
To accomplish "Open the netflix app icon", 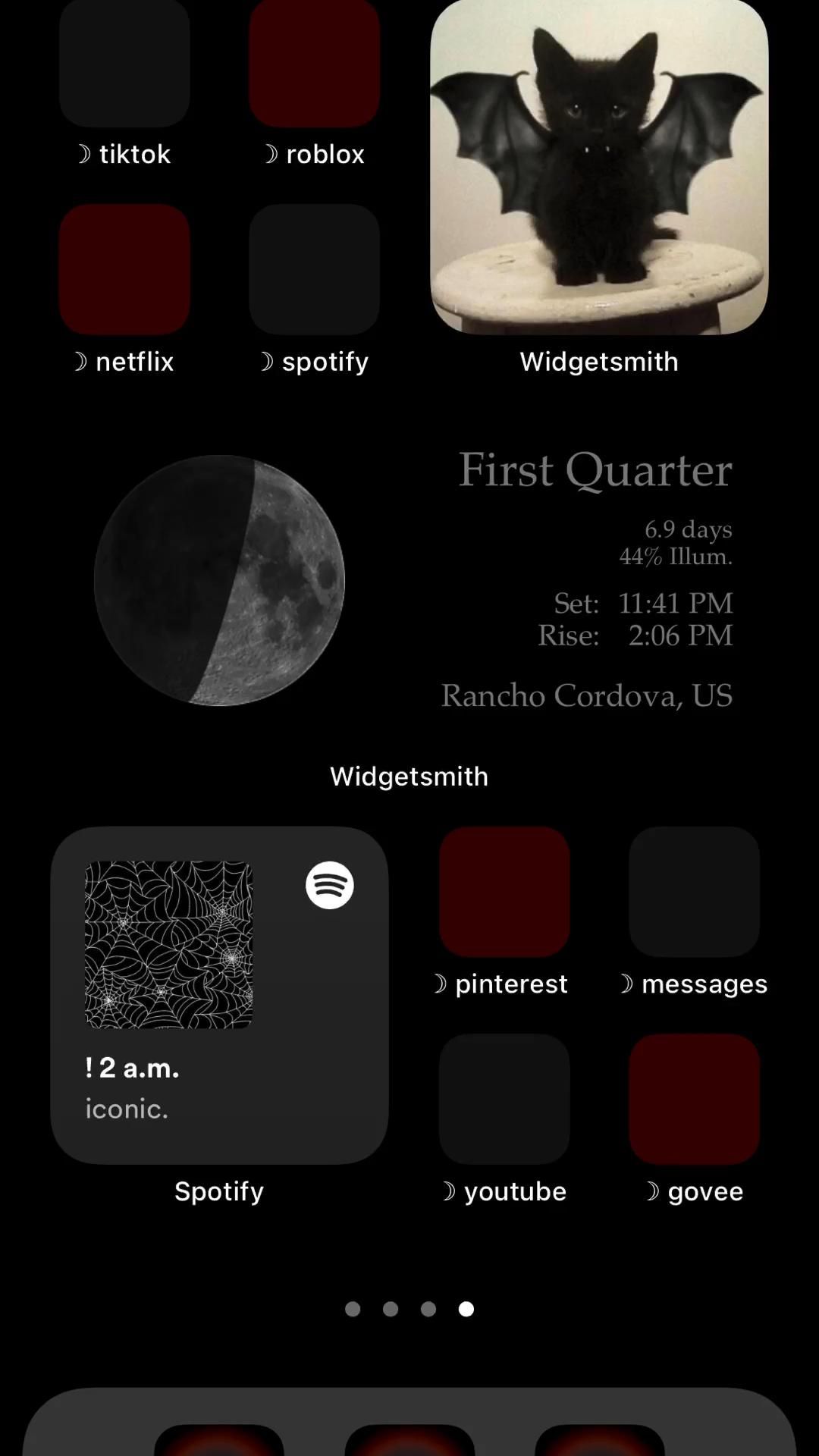I will pyautogui.click(x=124, y=269).
